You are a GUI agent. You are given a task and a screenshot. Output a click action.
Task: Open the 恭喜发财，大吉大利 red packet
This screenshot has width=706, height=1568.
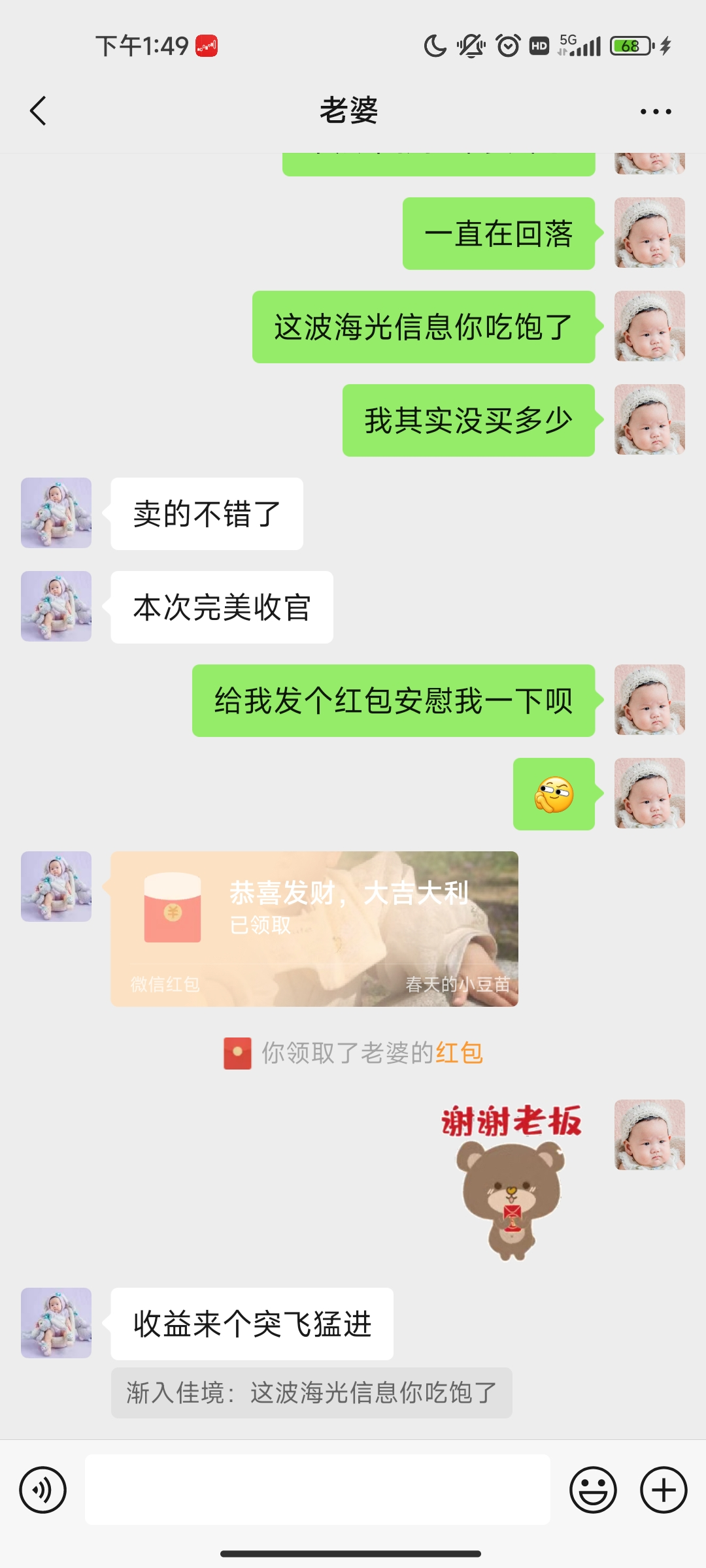(x=314, y=928)
